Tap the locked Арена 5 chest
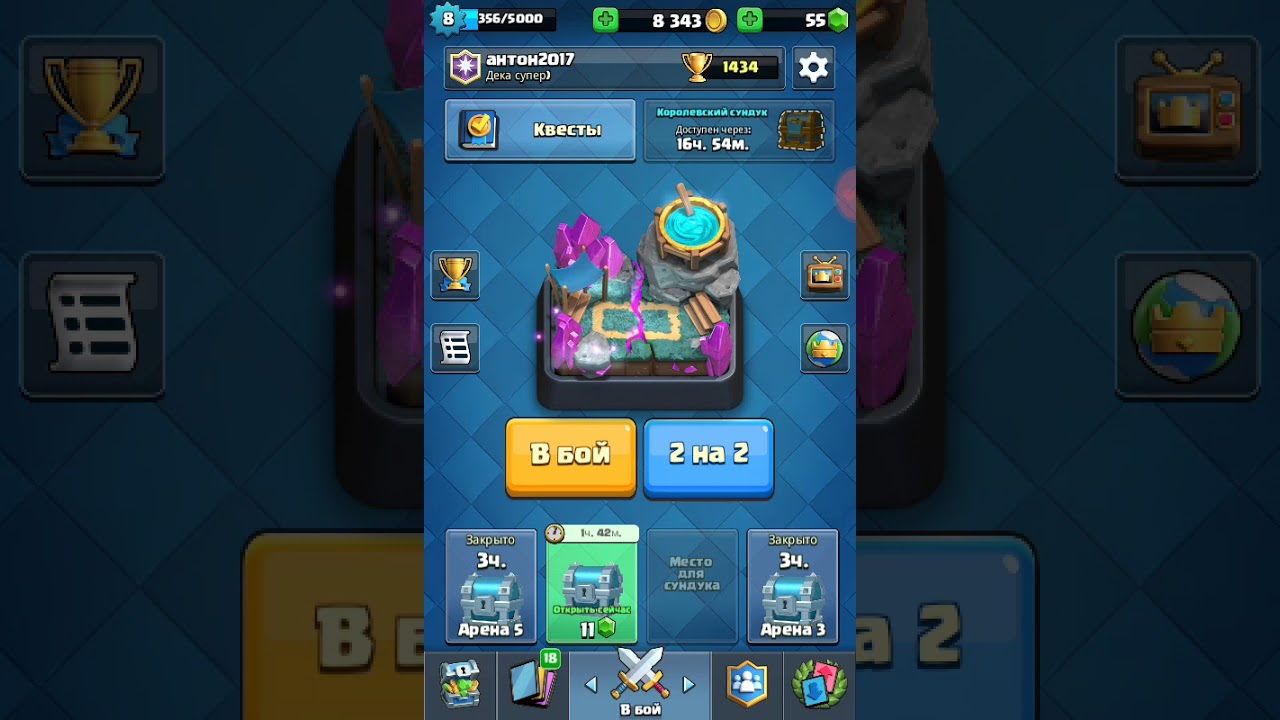The height and width of the screenshot is (720, 1280). click(x=491, y=587)
